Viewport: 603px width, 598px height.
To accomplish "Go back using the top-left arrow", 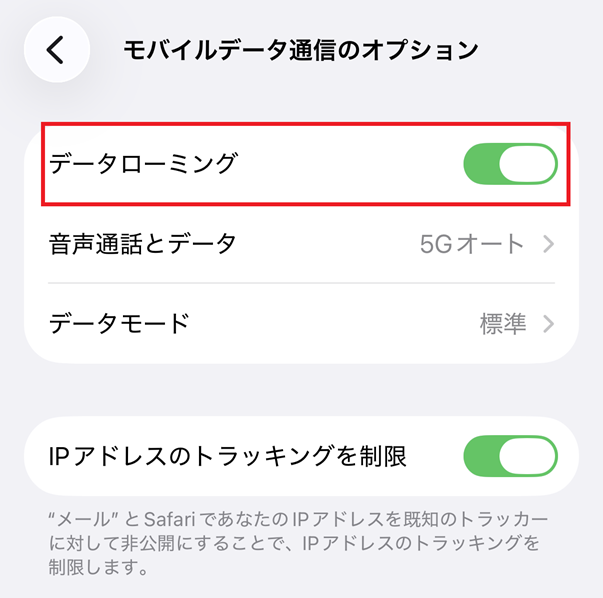I will pos(57,49).
